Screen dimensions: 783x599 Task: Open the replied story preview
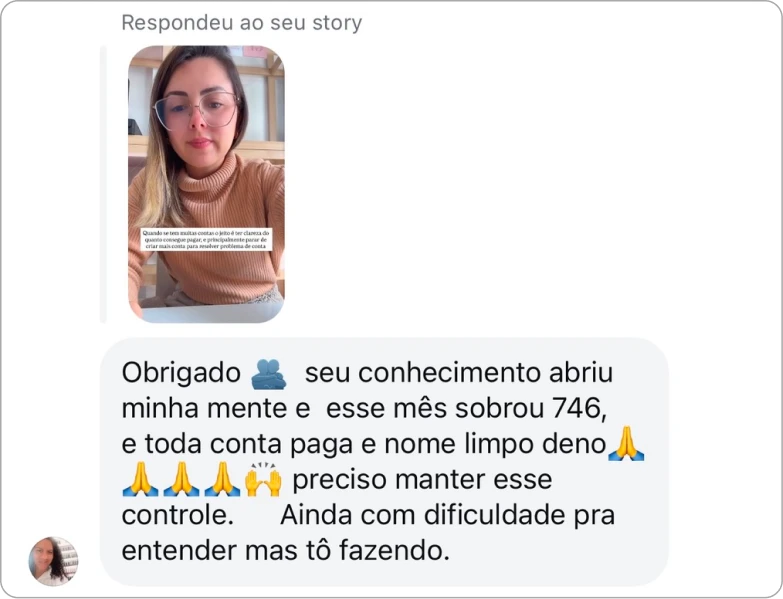(x=206, y=183)
